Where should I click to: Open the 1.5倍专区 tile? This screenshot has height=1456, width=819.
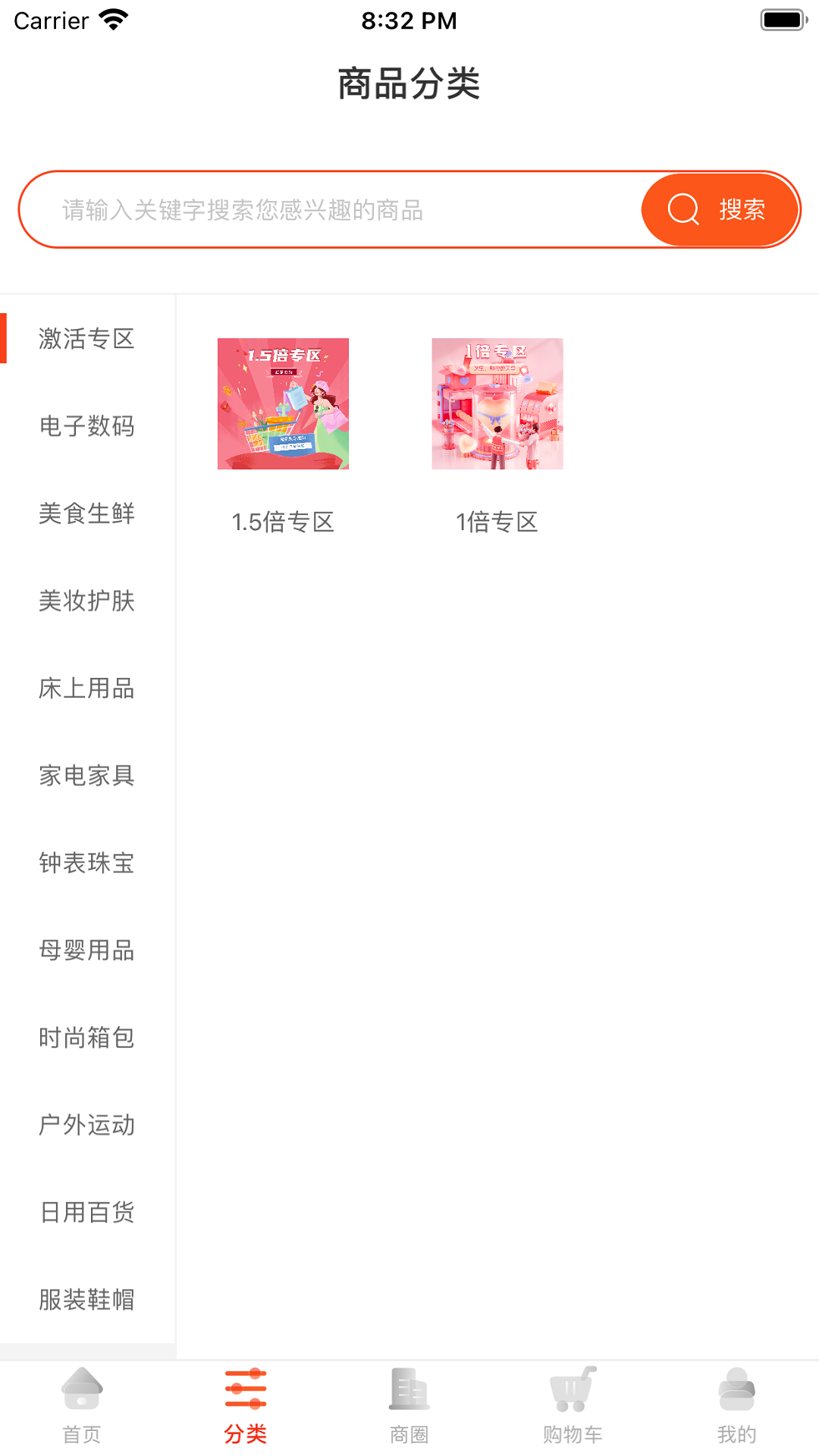click(x=283, y=404)
